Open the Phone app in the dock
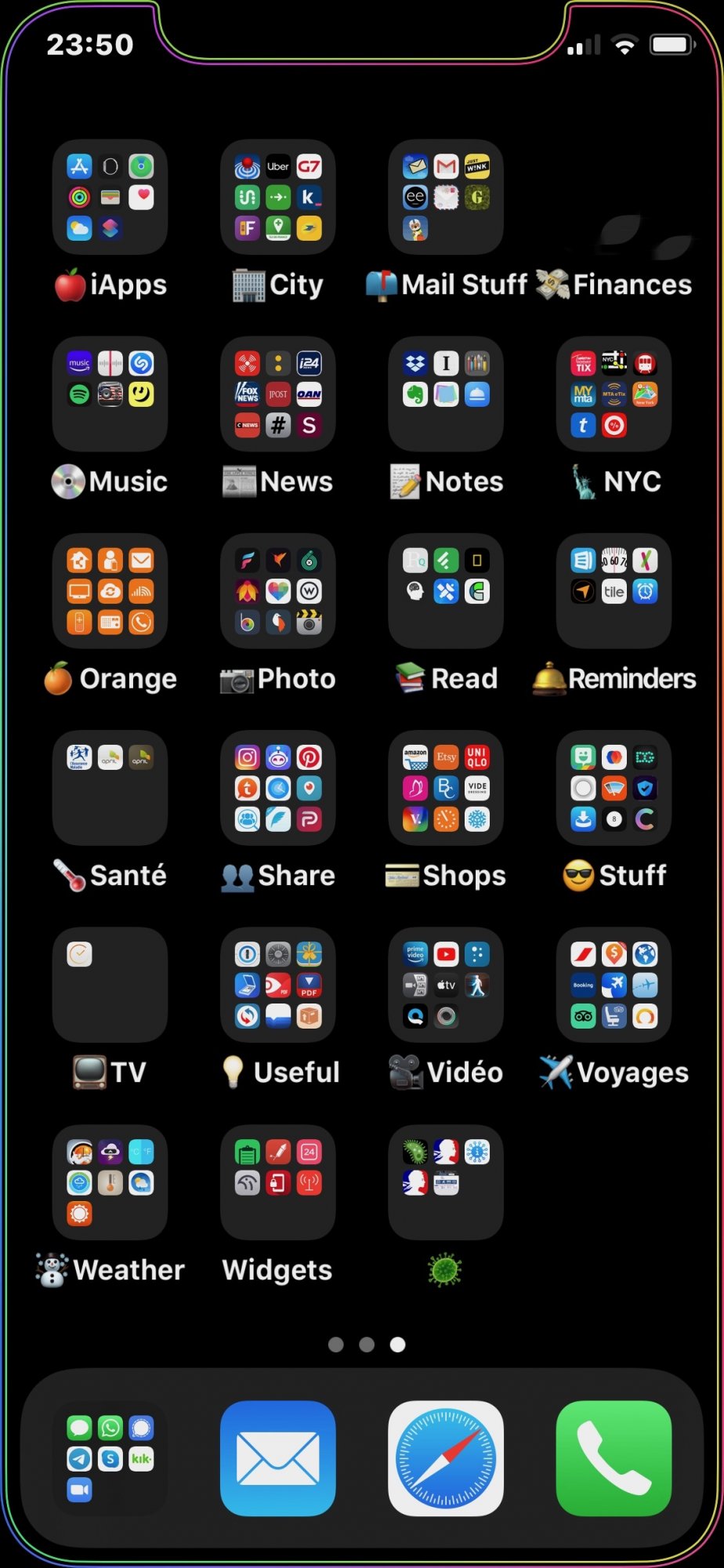Viewport: 724px width, 1568px height. pyautogui.click(x=614, y=1458)
